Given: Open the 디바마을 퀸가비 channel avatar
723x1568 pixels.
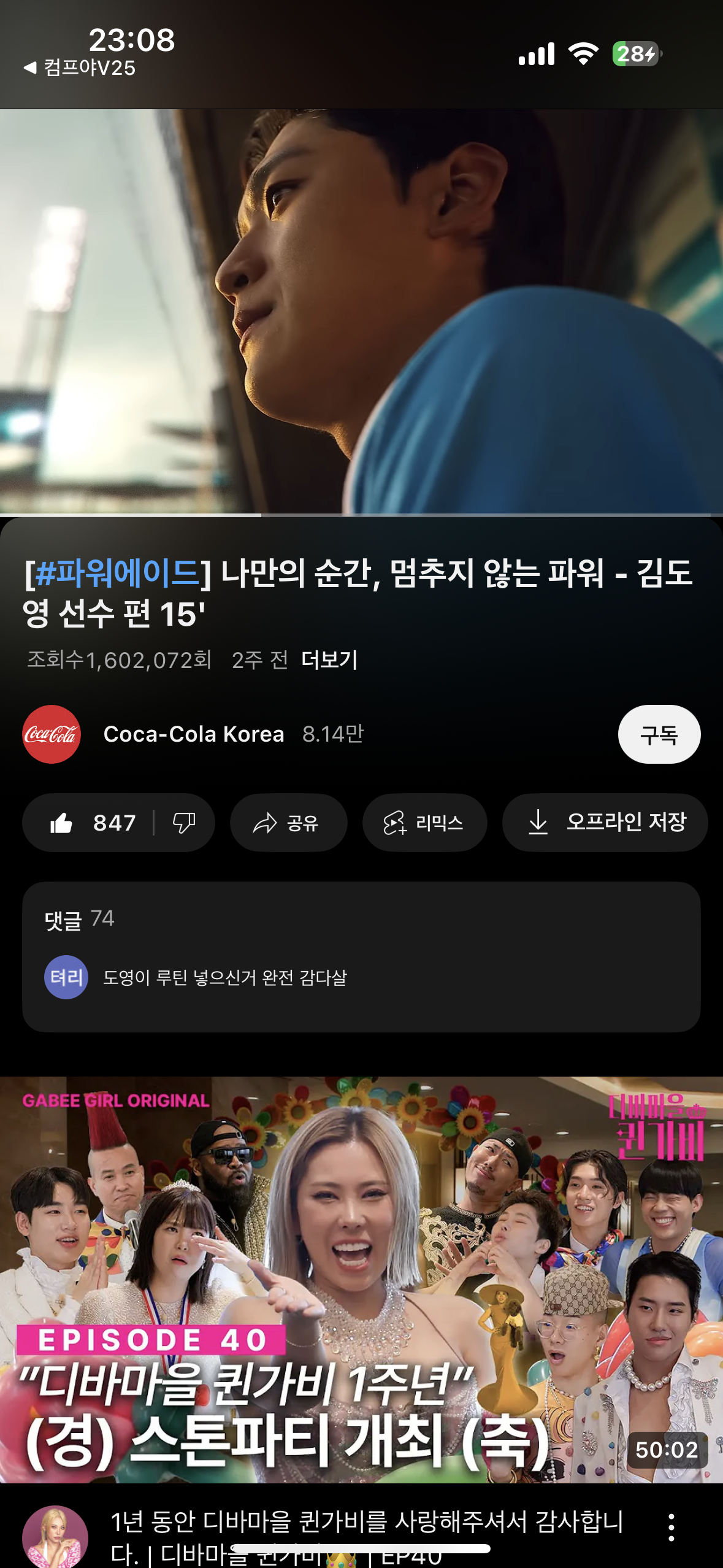Looking at the screenshot, I should pos(55,1537).
